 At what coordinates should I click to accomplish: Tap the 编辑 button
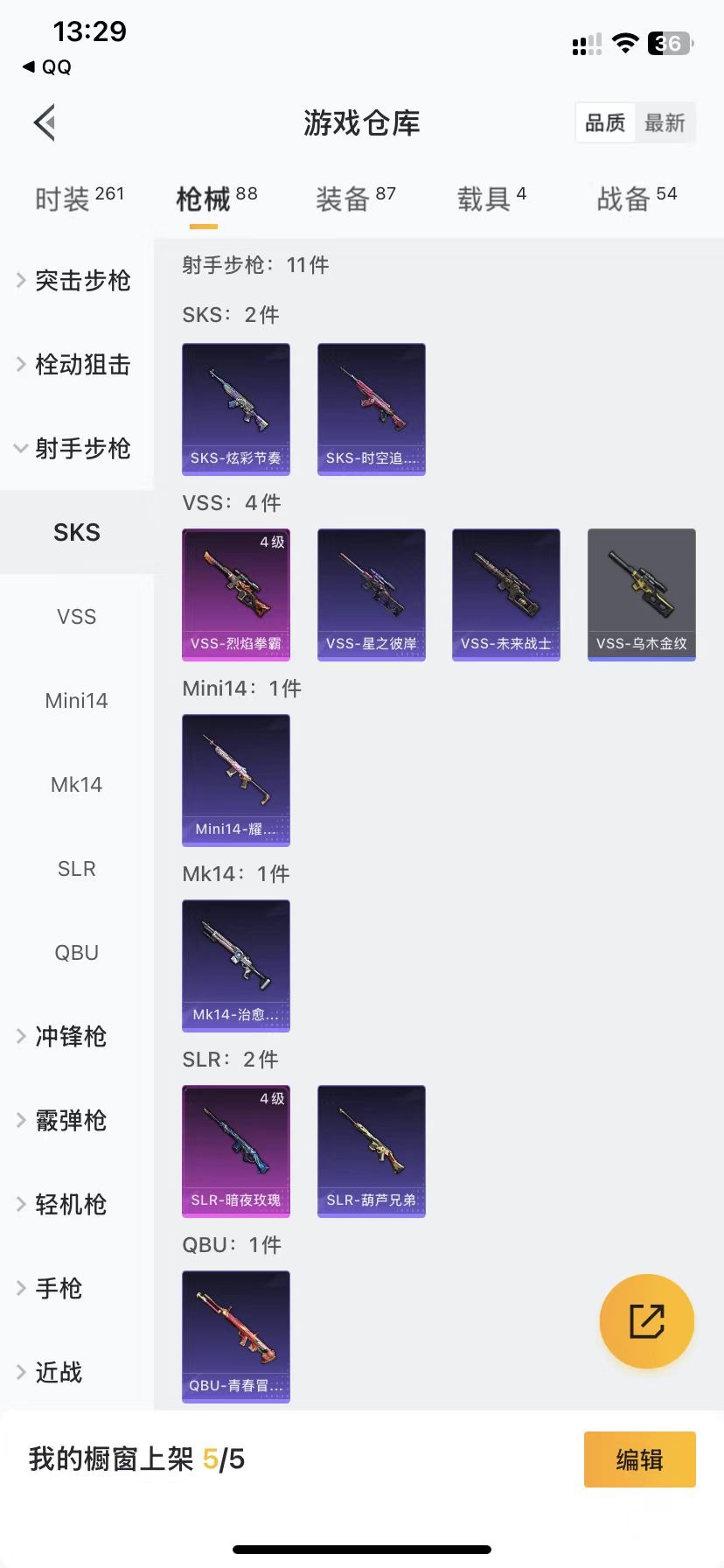(x=639, y=1459)
